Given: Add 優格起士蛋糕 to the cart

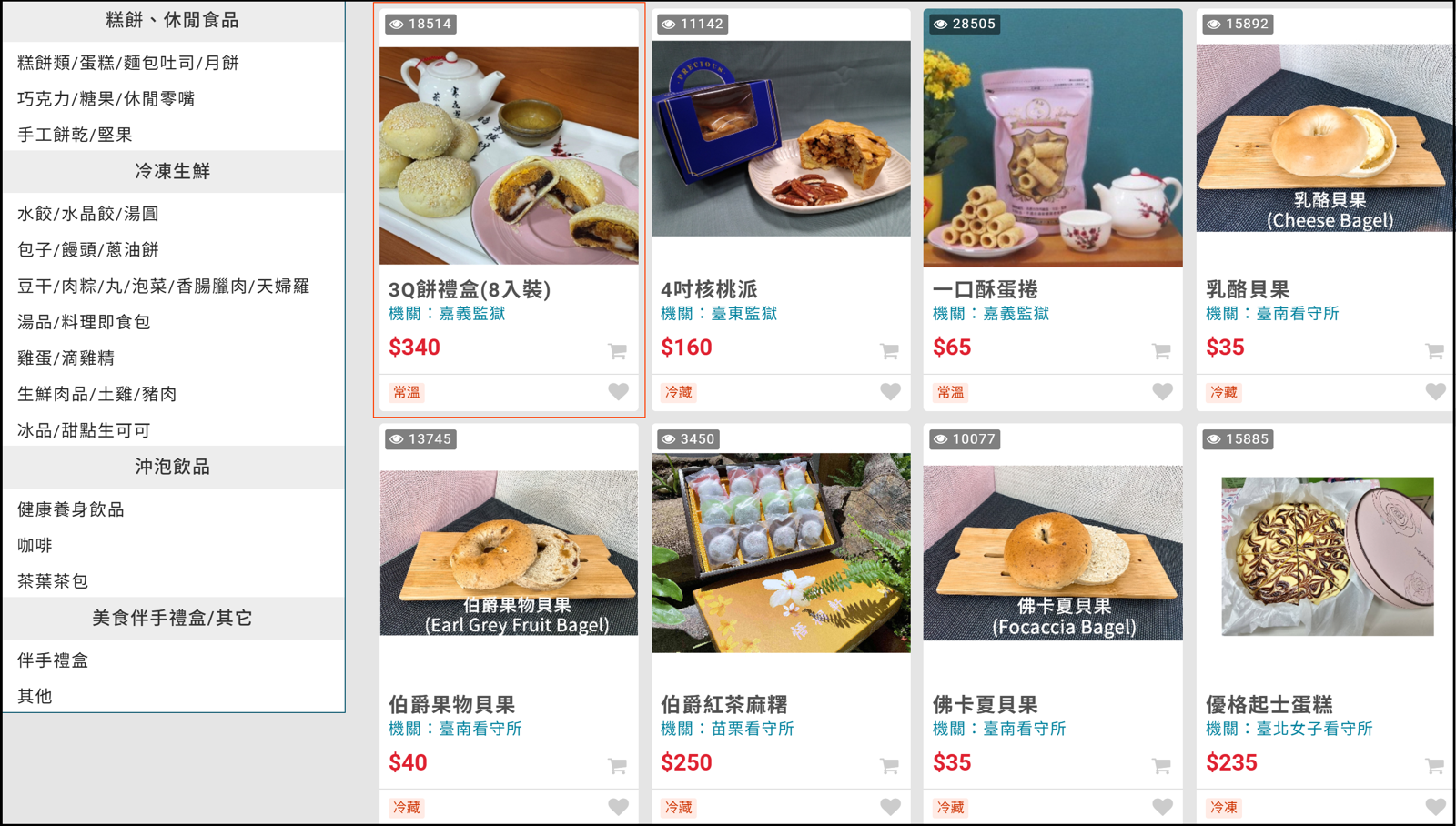Looking at the screenshot, I should (1434, 766).
